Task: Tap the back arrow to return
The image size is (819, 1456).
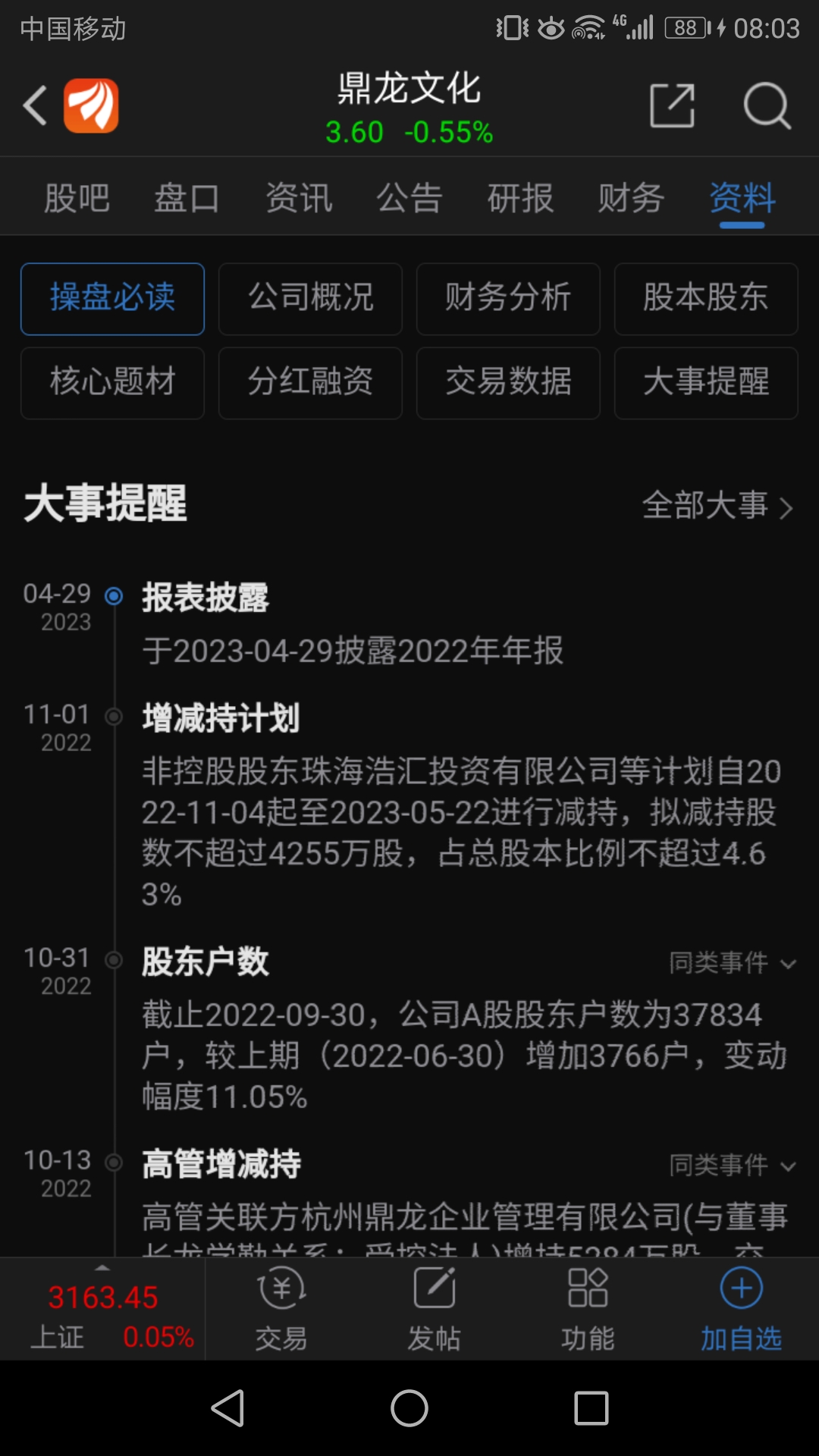Action: [x=33, y=105]
